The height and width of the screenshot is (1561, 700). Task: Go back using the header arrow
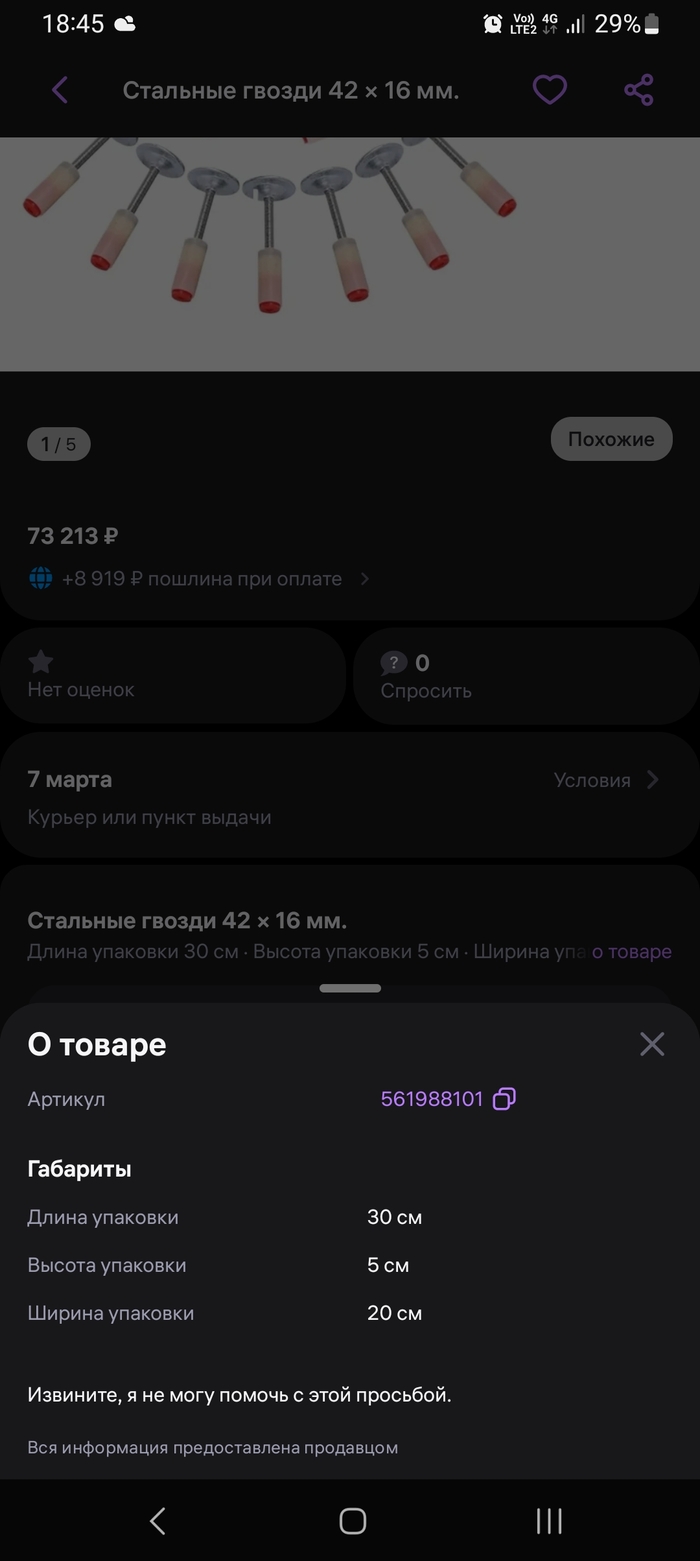coord(60,90)
